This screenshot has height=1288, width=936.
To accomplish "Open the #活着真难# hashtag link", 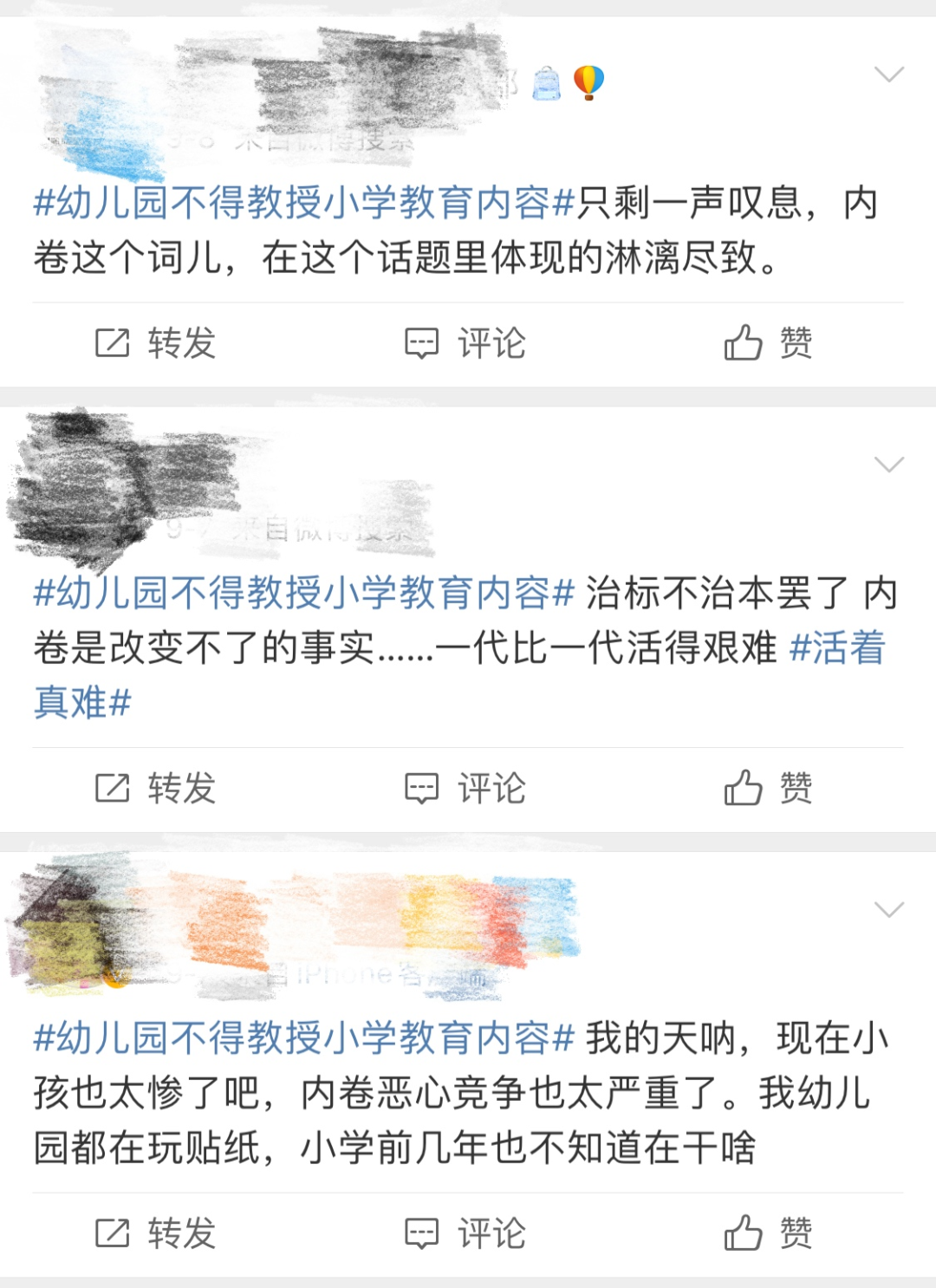I will click(x=836, y=648).
